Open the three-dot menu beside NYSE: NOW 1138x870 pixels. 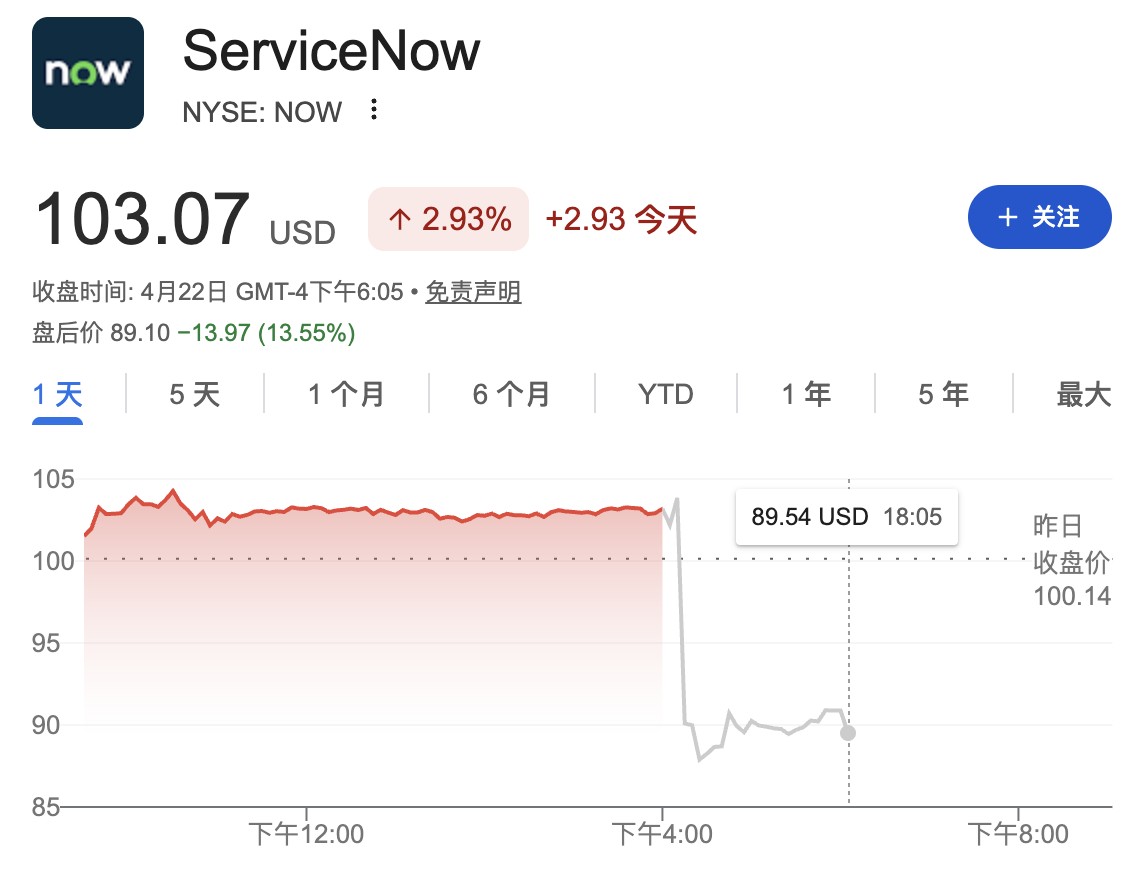point(374,110)
